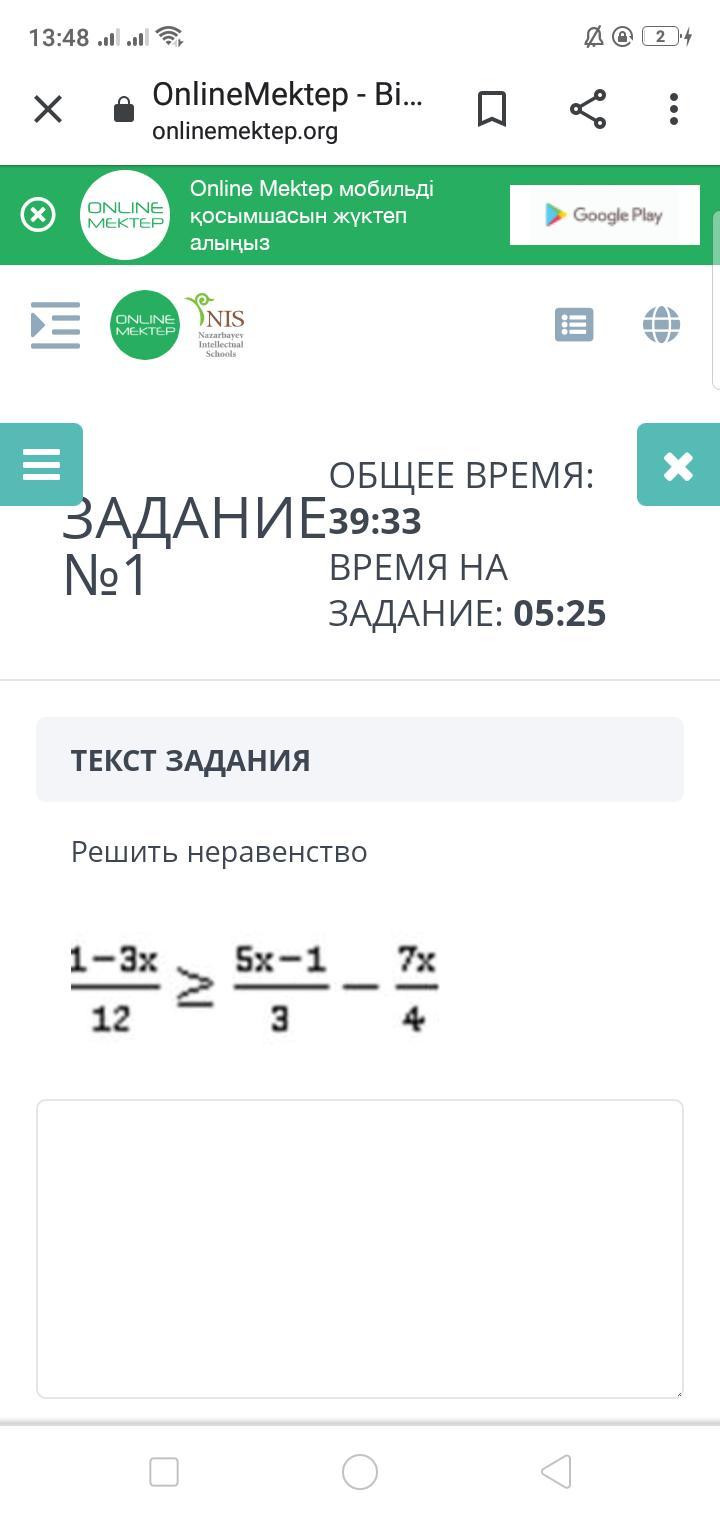
Task: Open the list view icon
Action: pos(574,325)
